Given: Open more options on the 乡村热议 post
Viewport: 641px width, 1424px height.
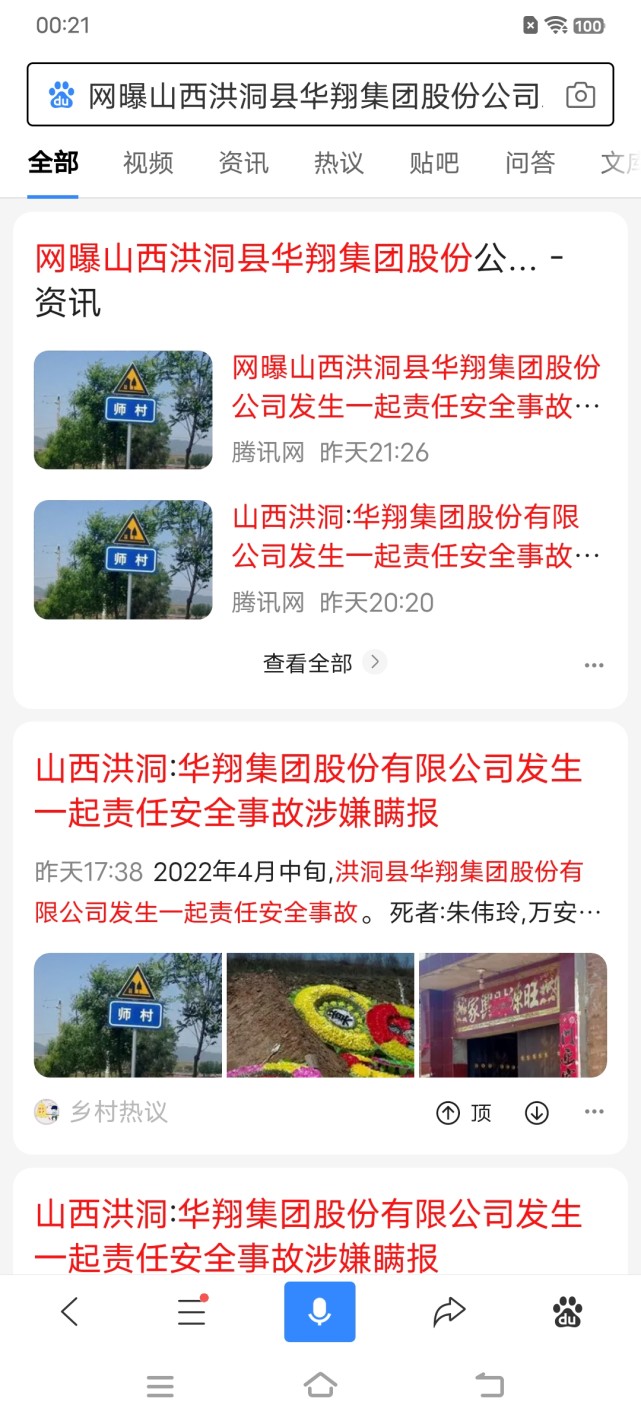Looking at the screenshot, I should click(x=594, y=1112).
